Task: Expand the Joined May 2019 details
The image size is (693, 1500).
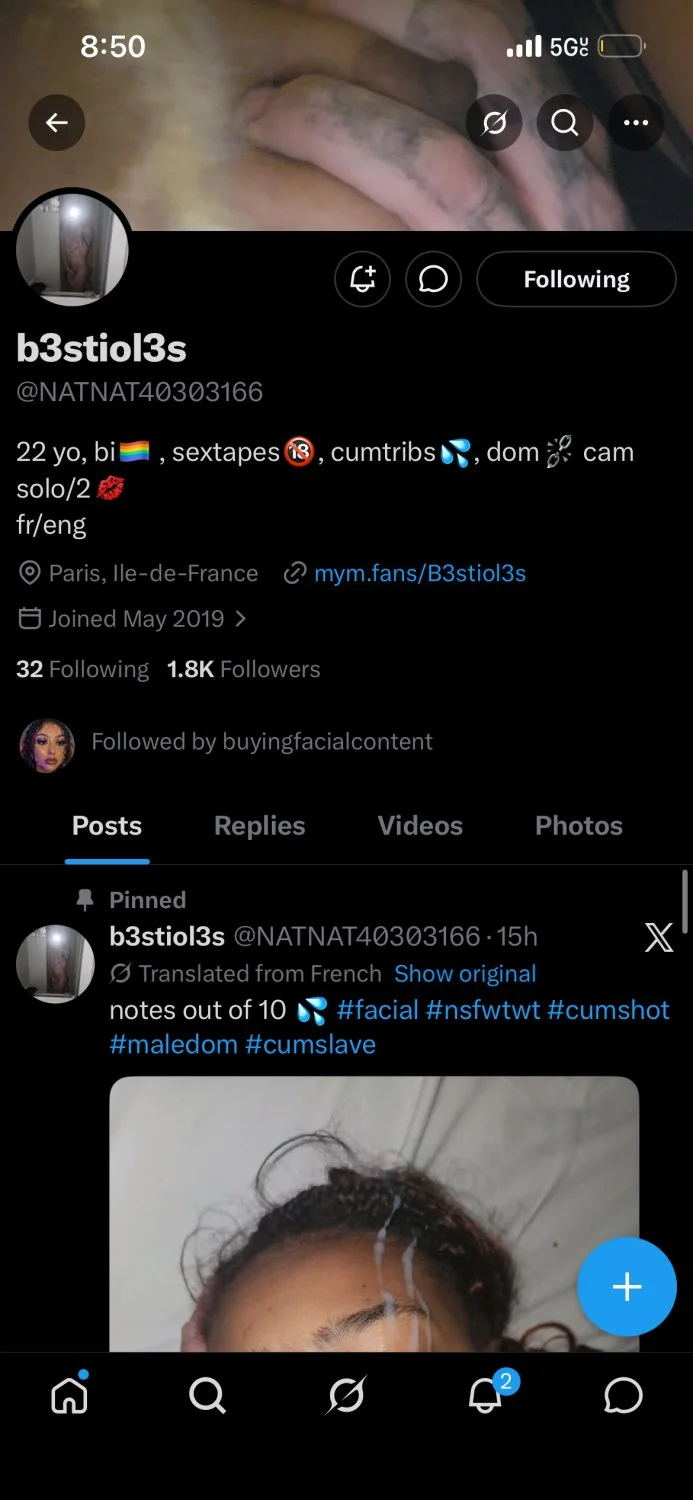Action: pos(133,619)
